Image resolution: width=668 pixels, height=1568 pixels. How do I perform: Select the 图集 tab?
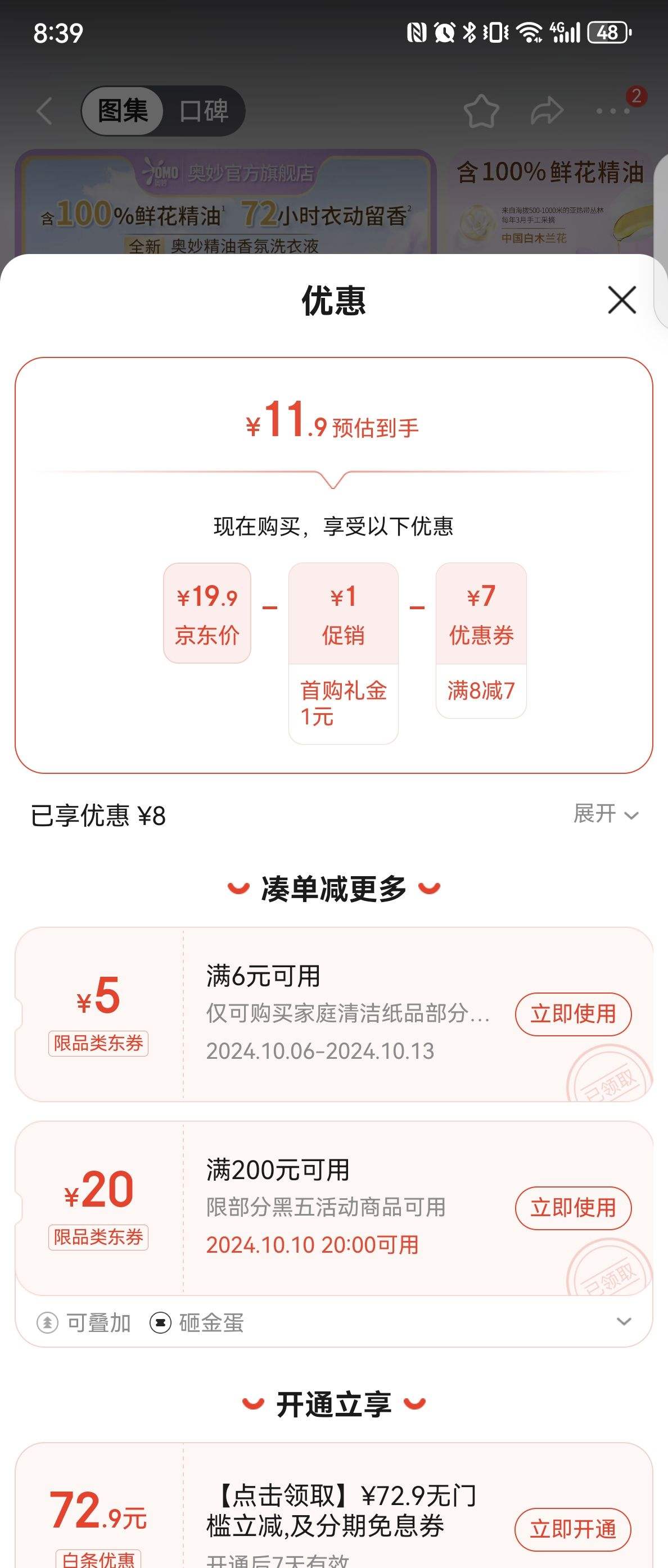tap(124, 112)
